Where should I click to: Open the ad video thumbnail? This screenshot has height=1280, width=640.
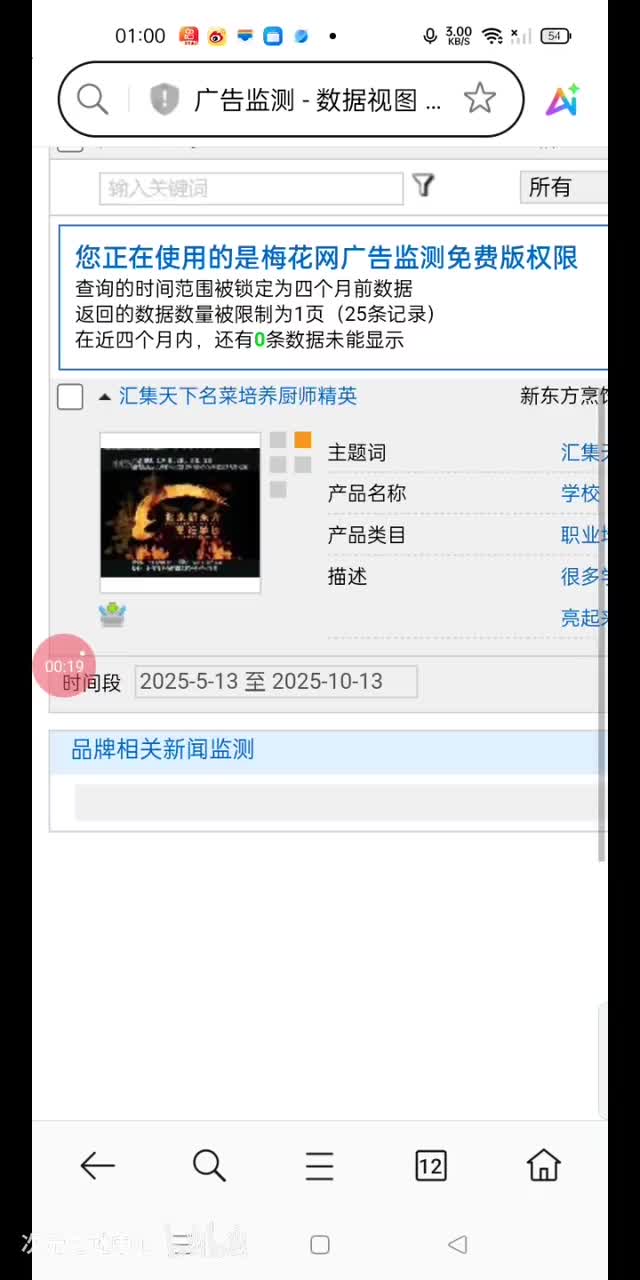(180, 512)
